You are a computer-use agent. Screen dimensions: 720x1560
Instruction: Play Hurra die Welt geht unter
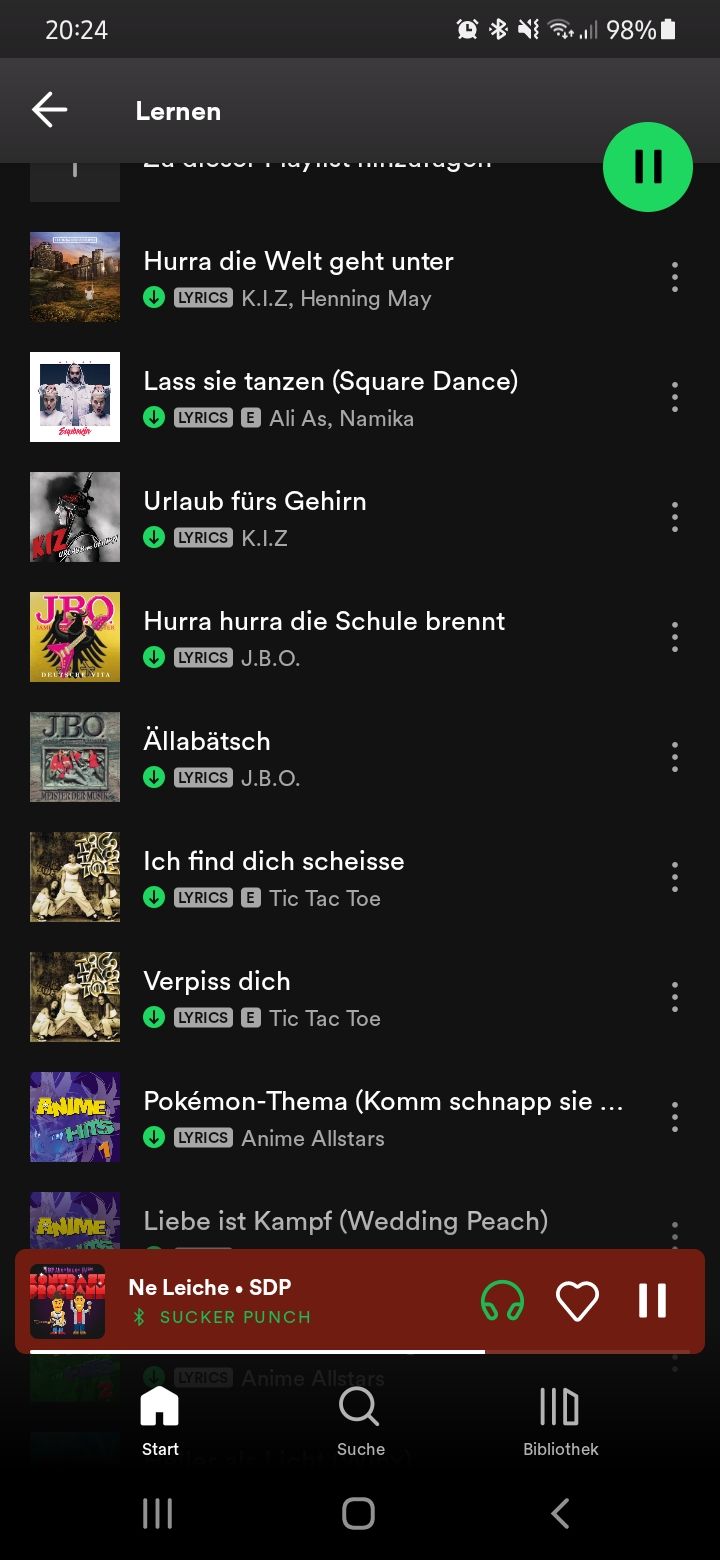pos(298,262)
